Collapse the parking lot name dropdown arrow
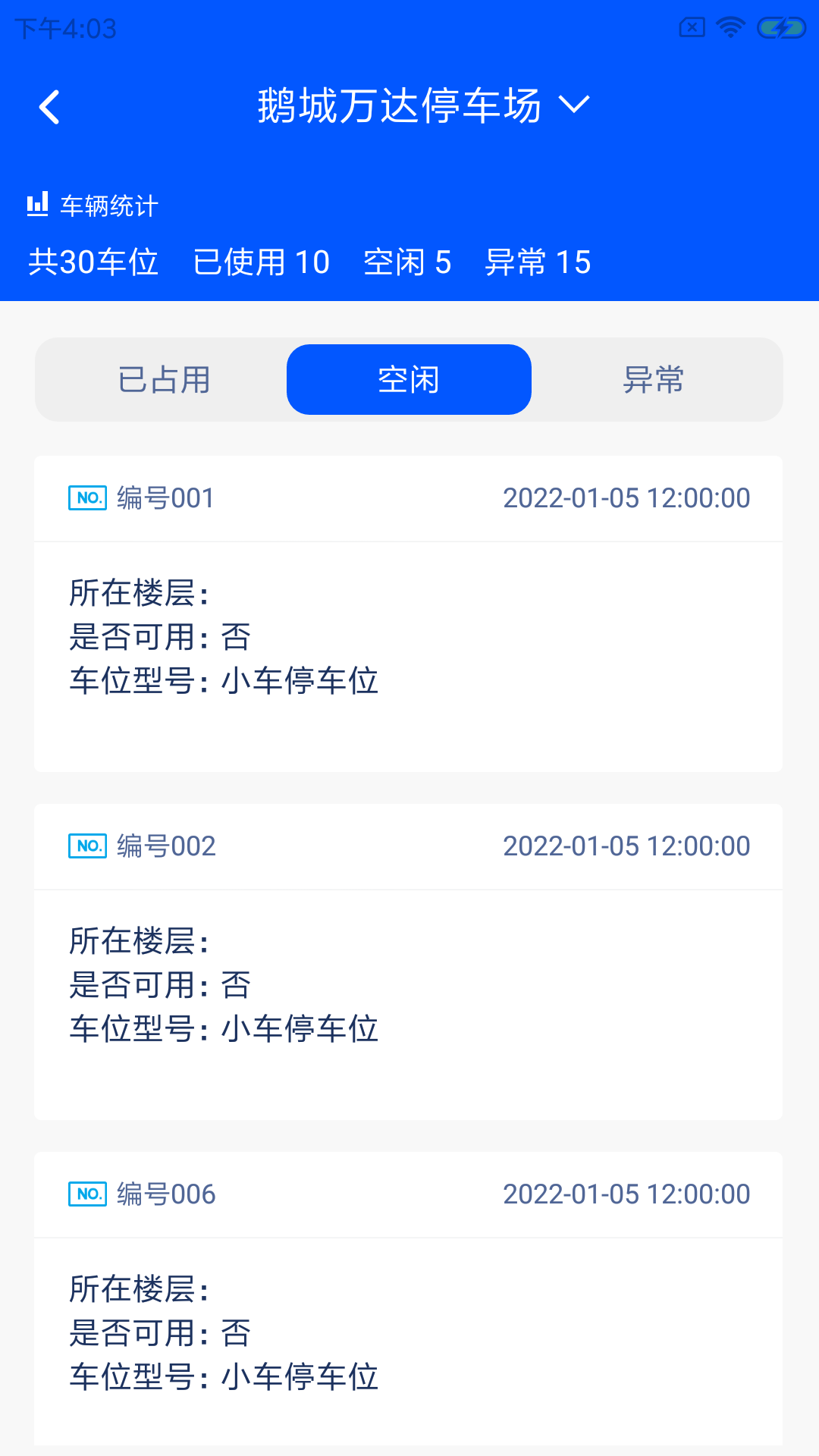 (x=575, y=106)
